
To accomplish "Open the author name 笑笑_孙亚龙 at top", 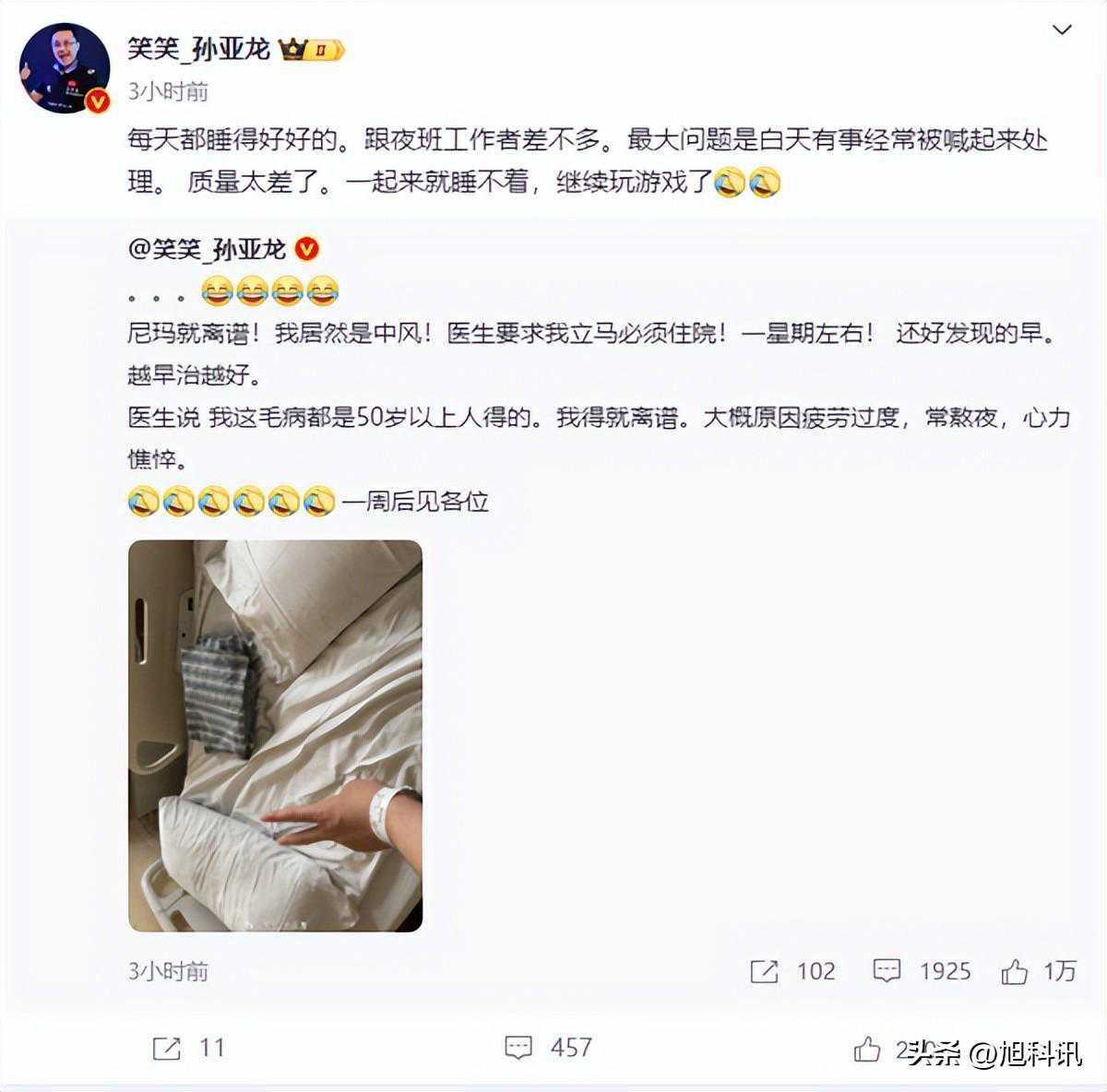I will click(198, 47).
